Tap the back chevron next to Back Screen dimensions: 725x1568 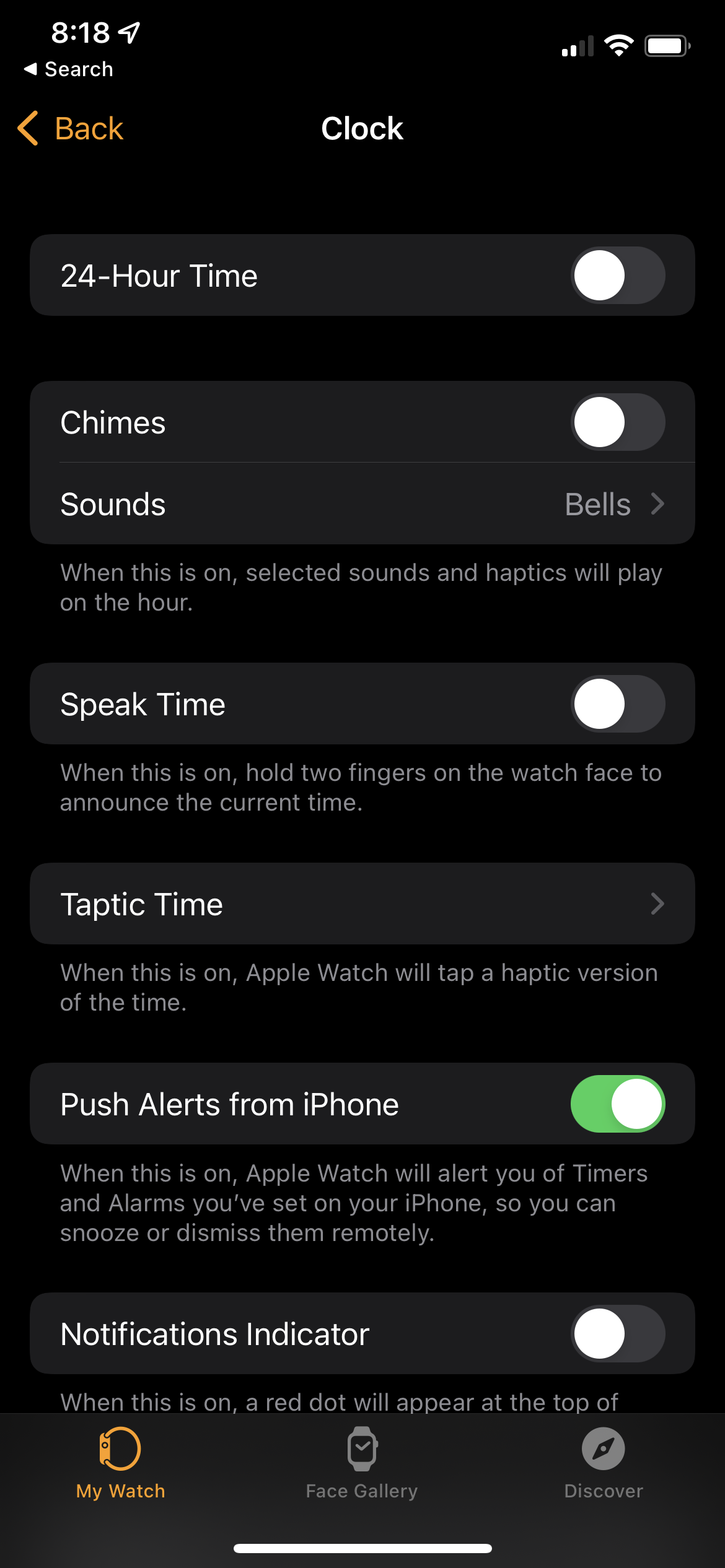coord(27,128)
